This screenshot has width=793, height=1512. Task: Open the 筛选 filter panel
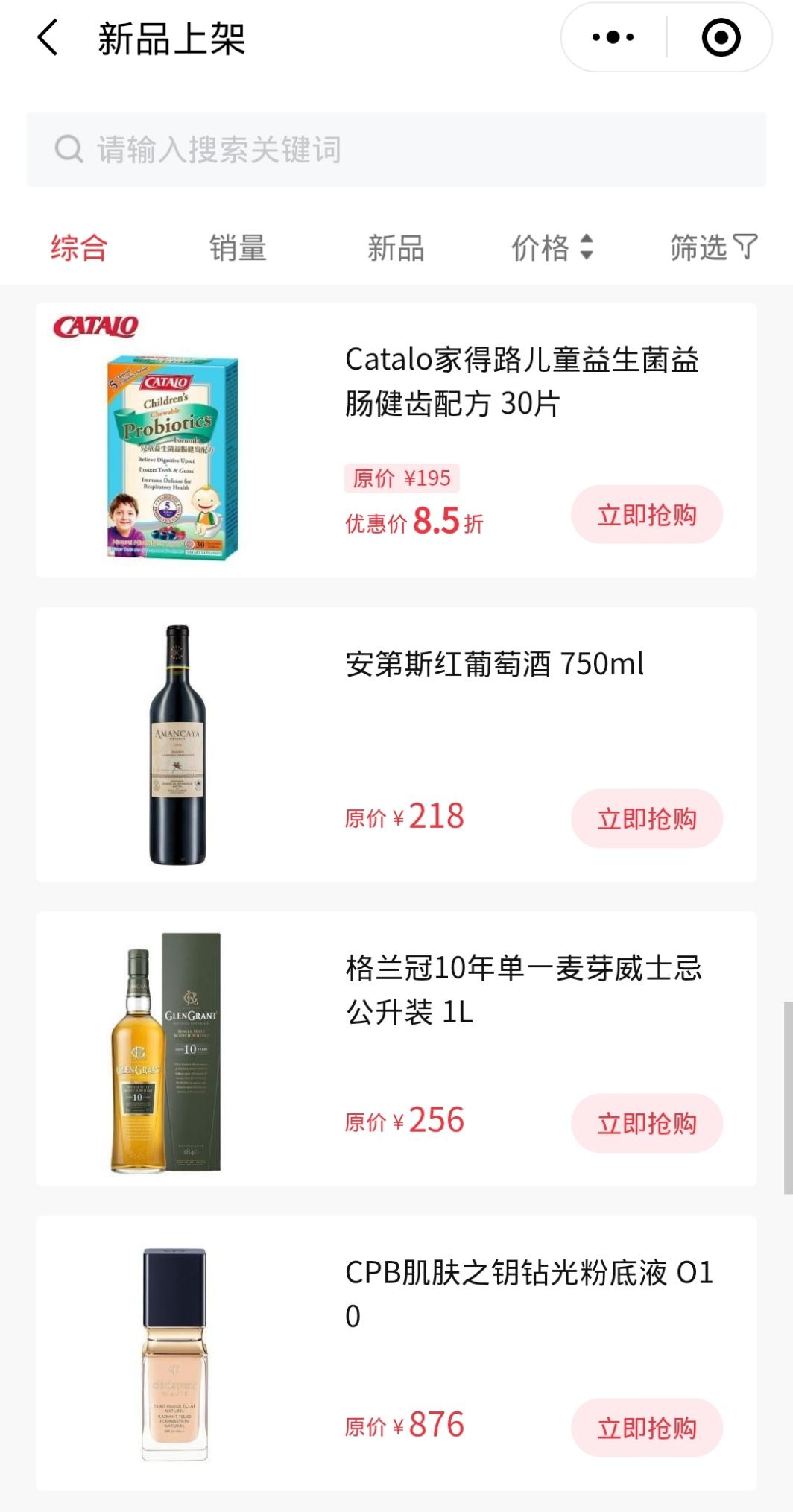click(x=713, y=247)
